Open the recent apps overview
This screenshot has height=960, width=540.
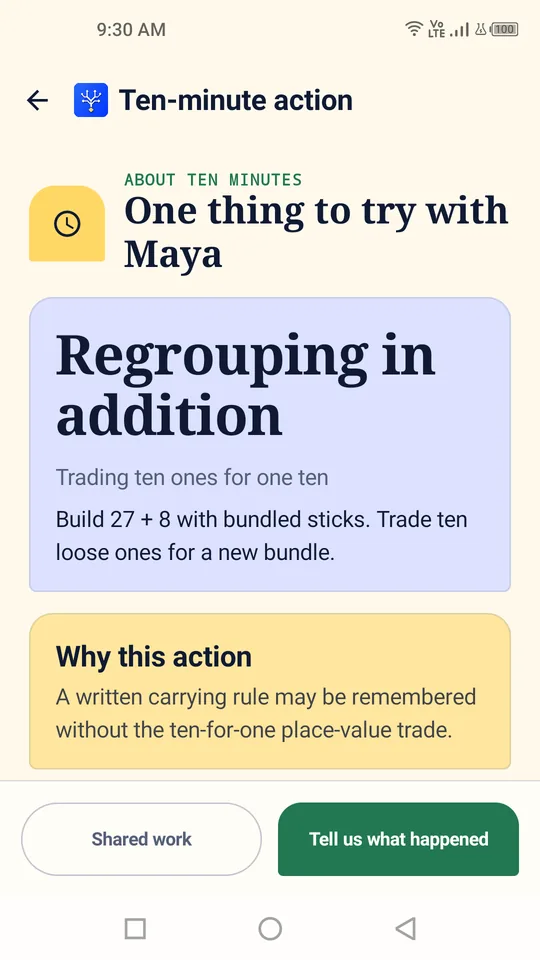coord(135,928)
